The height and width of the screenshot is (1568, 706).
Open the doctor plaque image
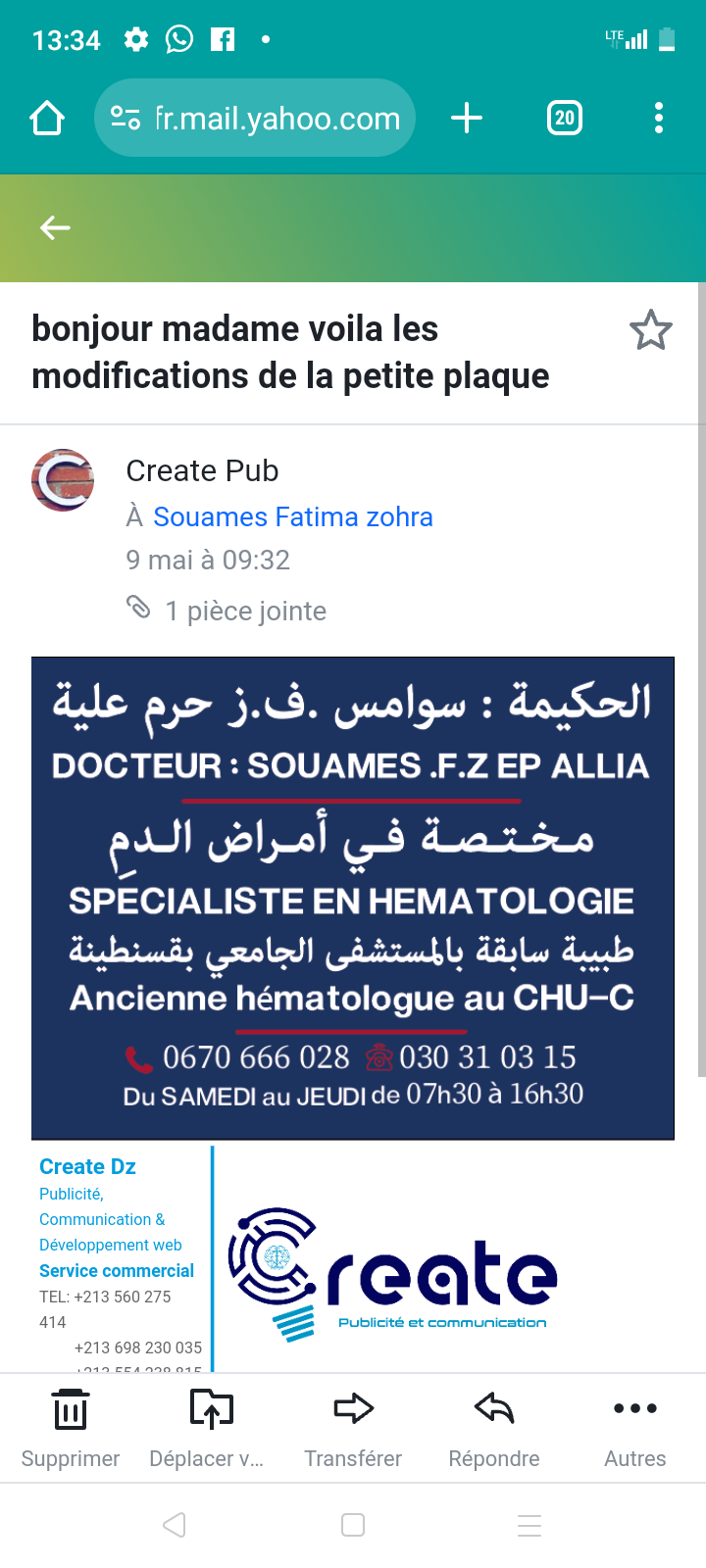coord(353,899)
